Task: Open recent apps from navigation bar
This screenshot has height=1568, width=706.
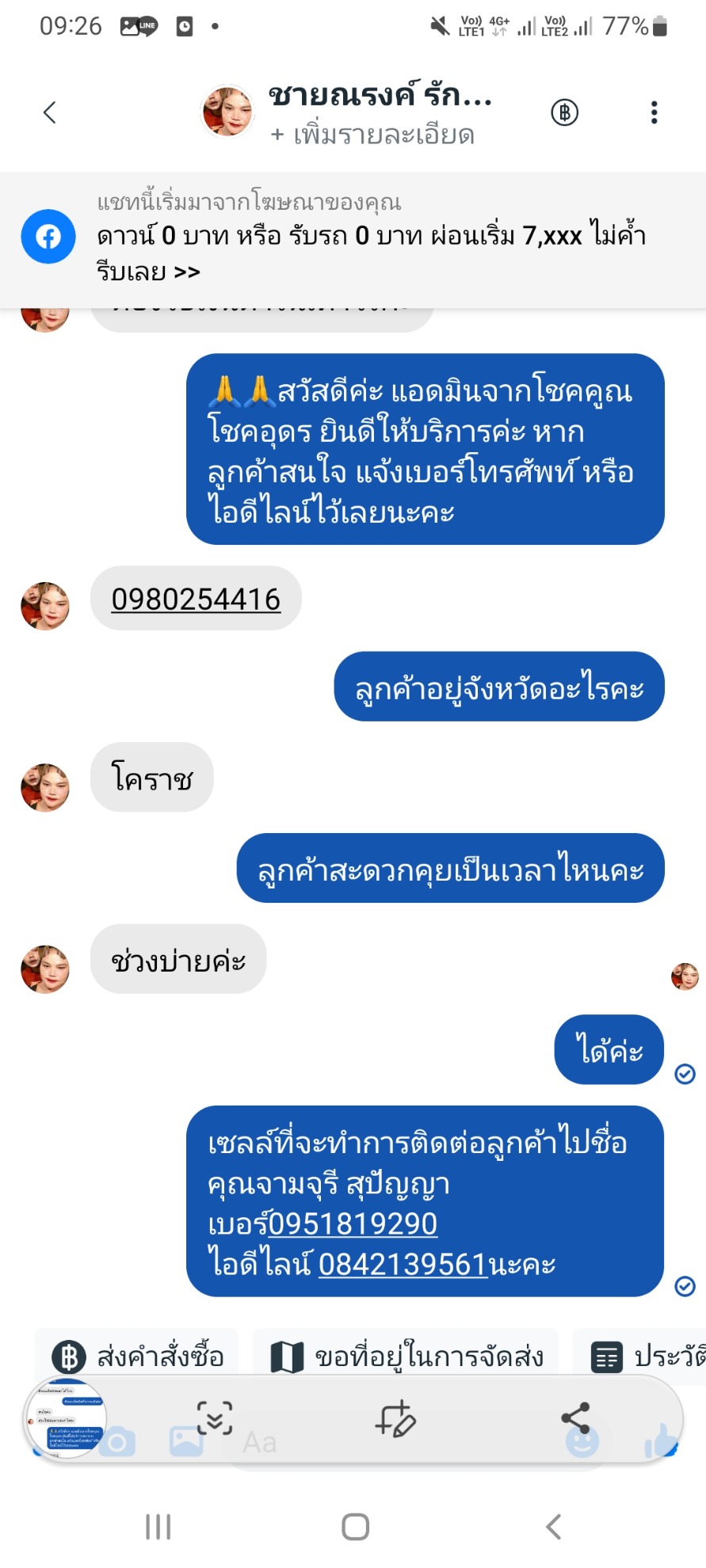Action: pos(158,1526)
